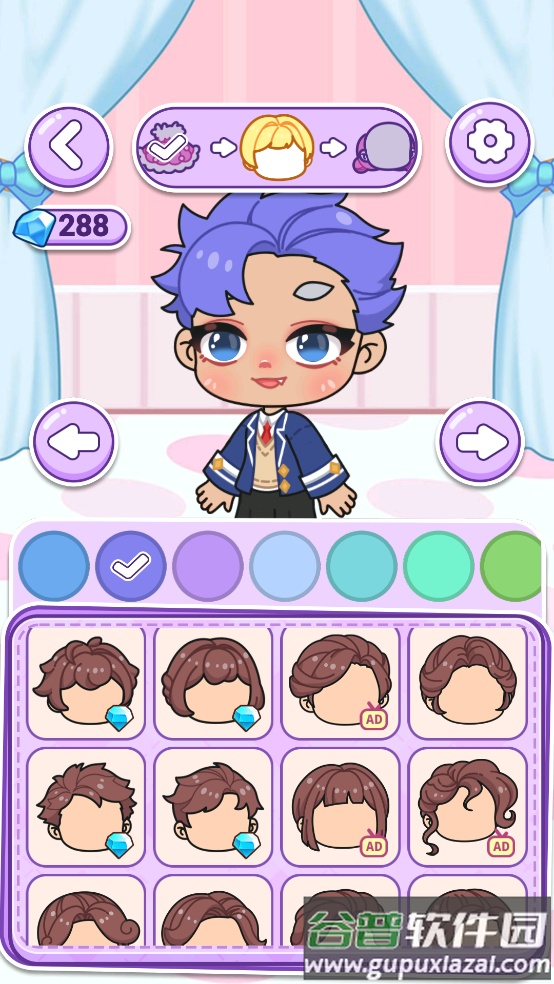The width and height of the screenshot is (554, 984).
Task: Open the diamond balance showing 288
Action: (x=71, y=227)
